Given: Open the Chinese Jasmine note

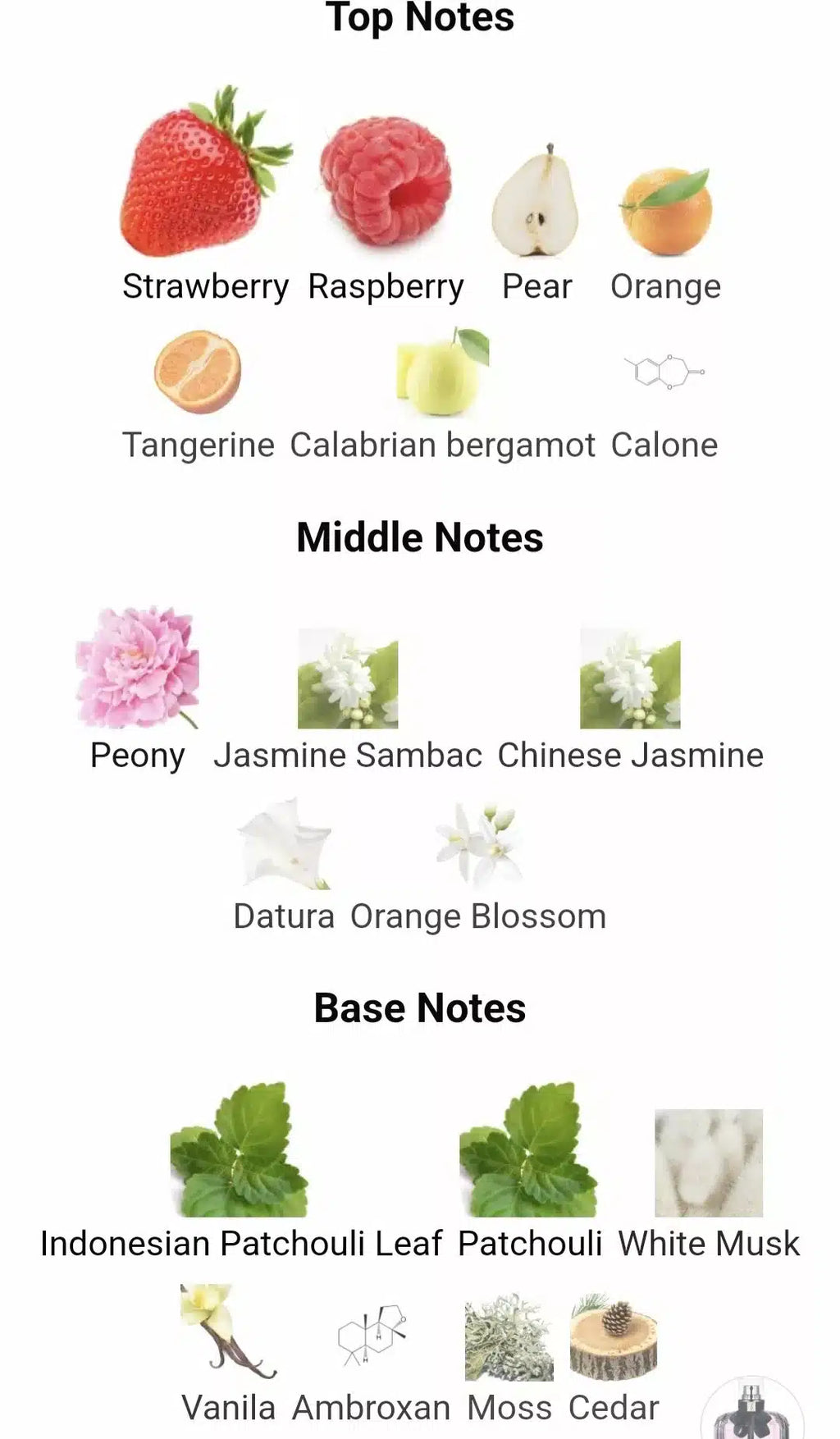Looking at the screenshot, I should click(630, 679).
